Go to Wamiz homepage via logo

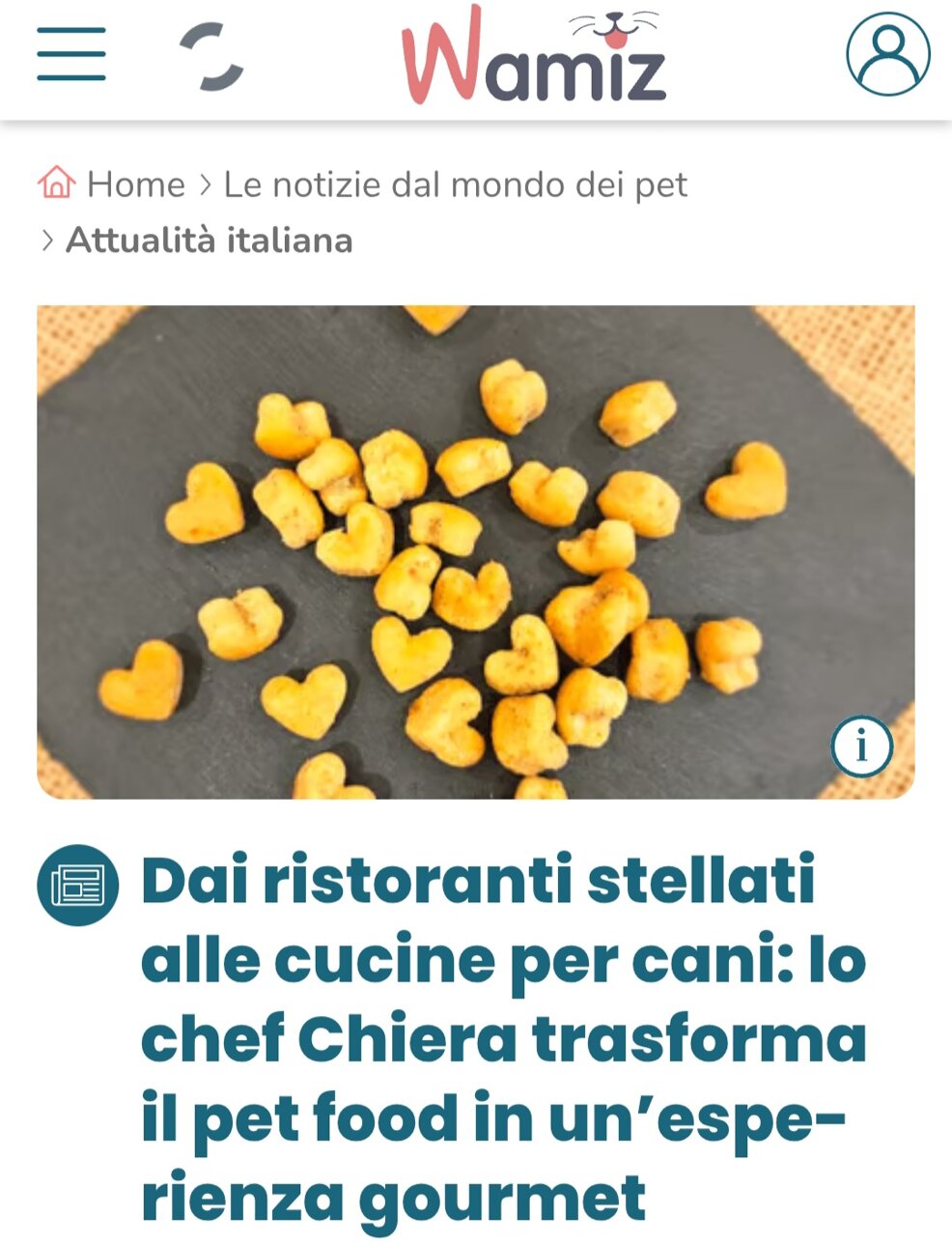(x=534, y=56)
